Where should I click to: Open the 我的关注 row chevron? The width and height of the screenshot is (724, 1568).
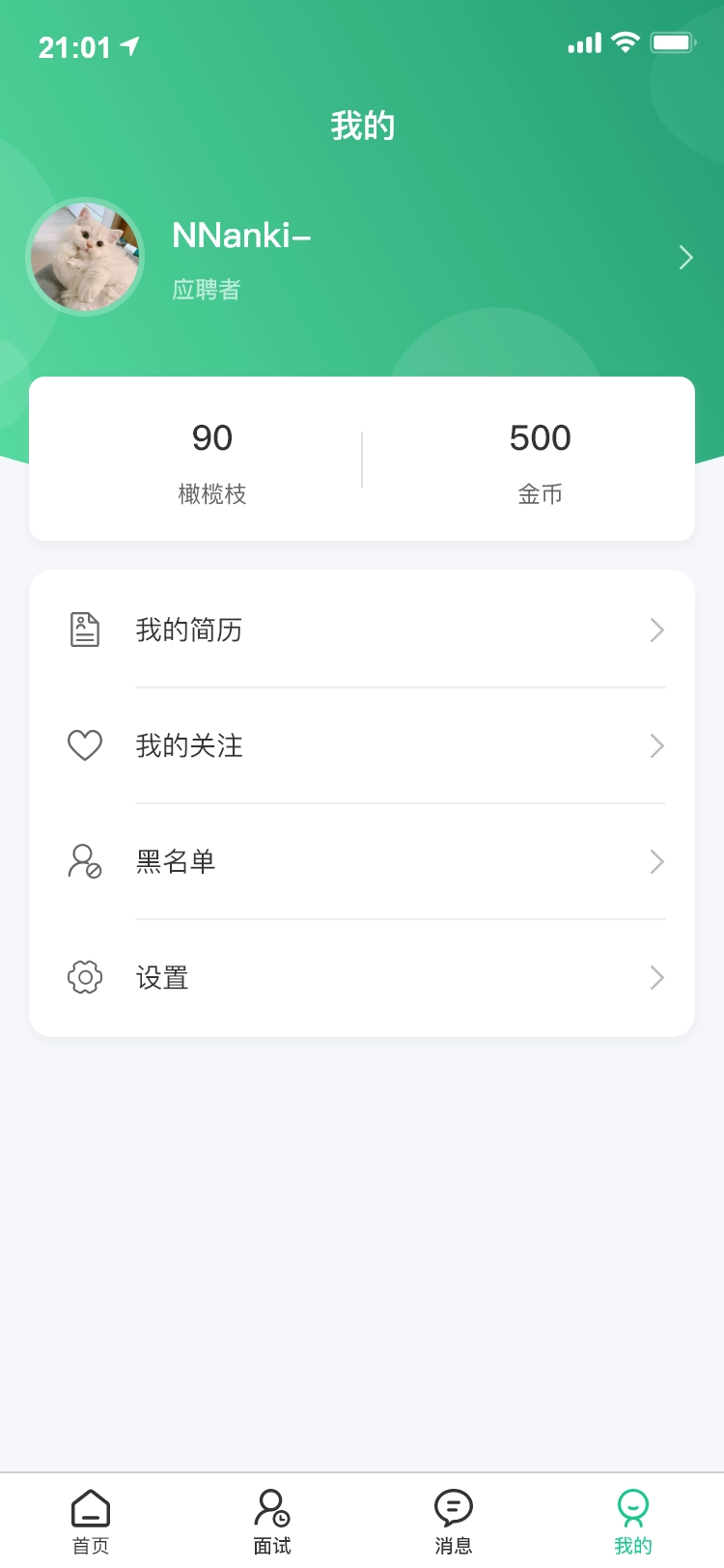pos(656,745)
